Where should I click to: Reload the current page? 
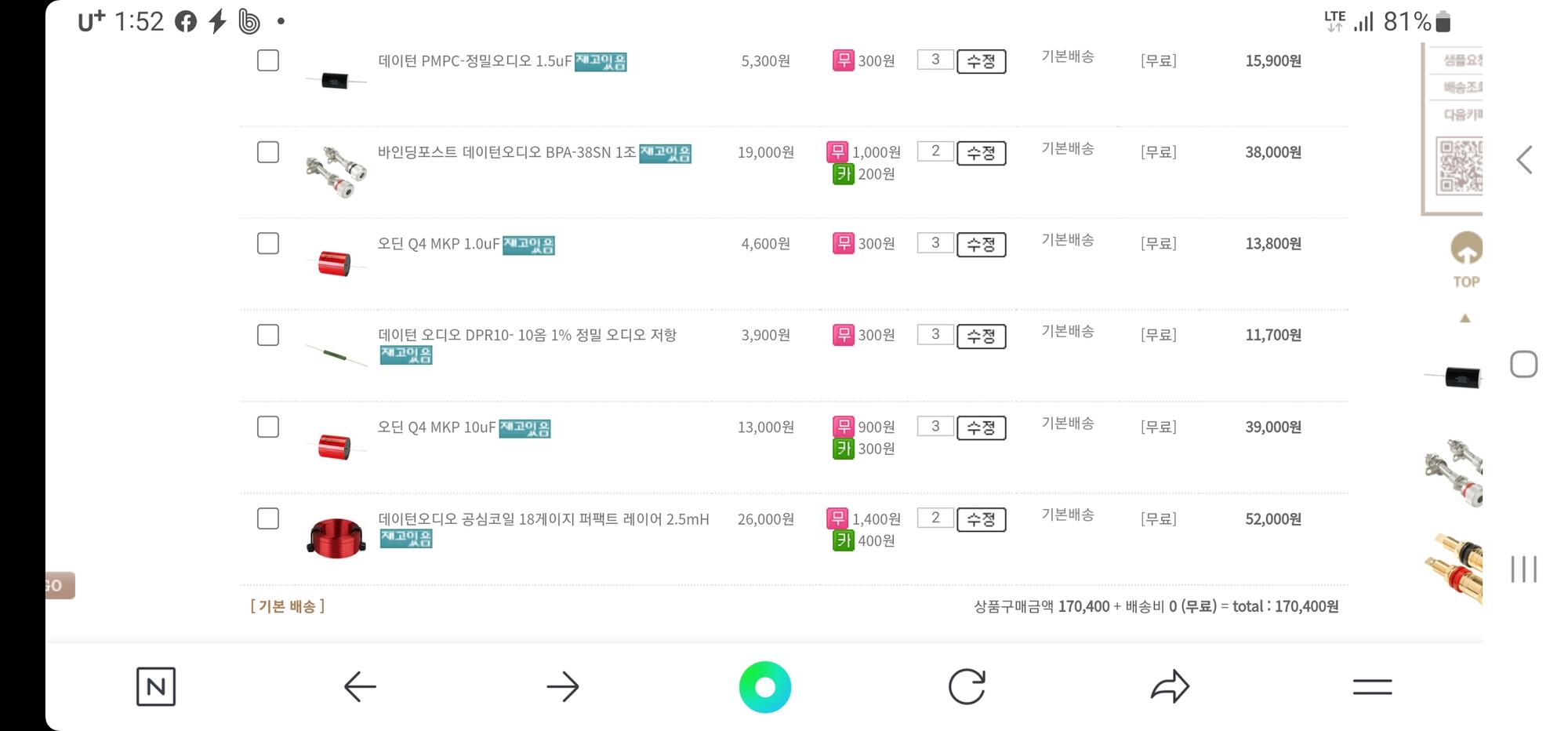tap(967, 687)
